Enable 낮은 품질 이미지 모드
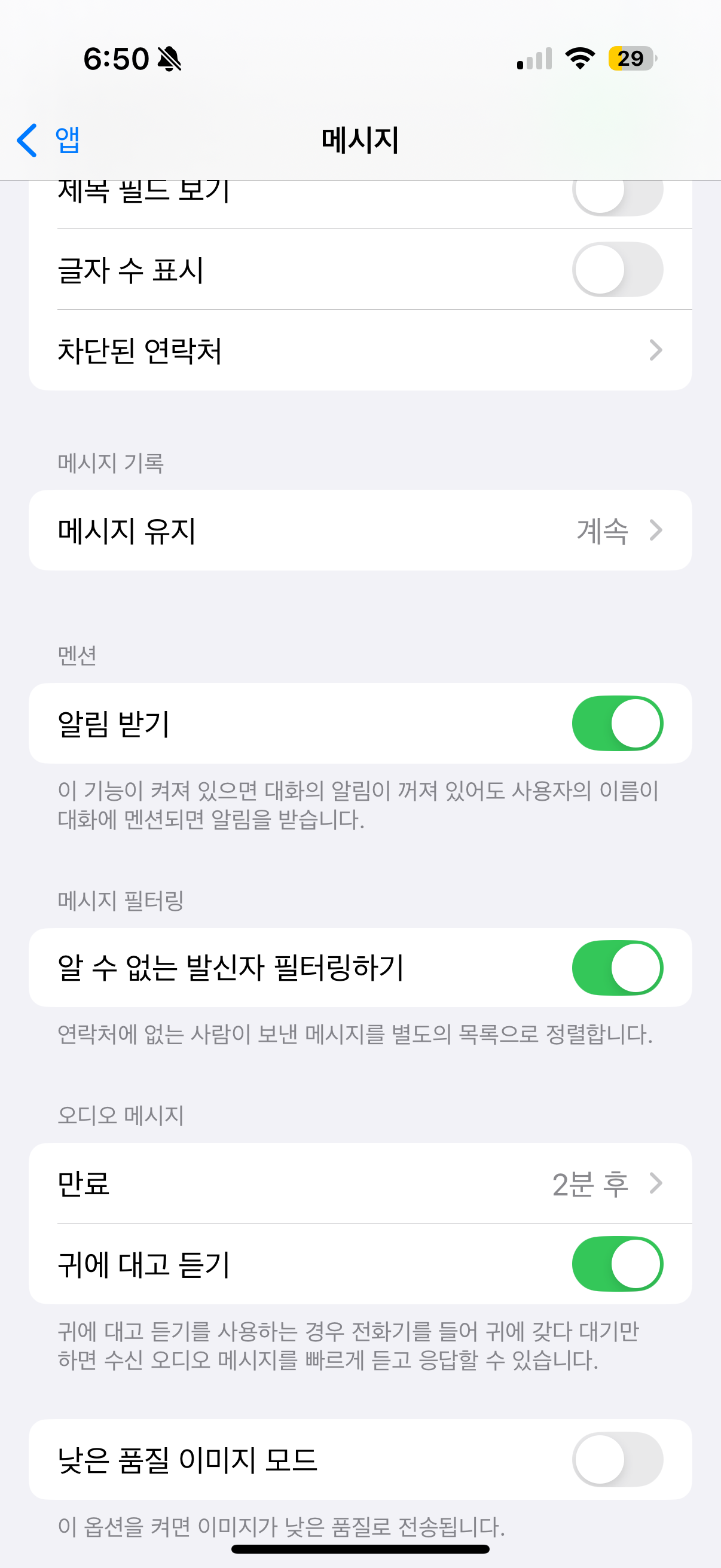 pyautogui.click(x=617, y=1459)
